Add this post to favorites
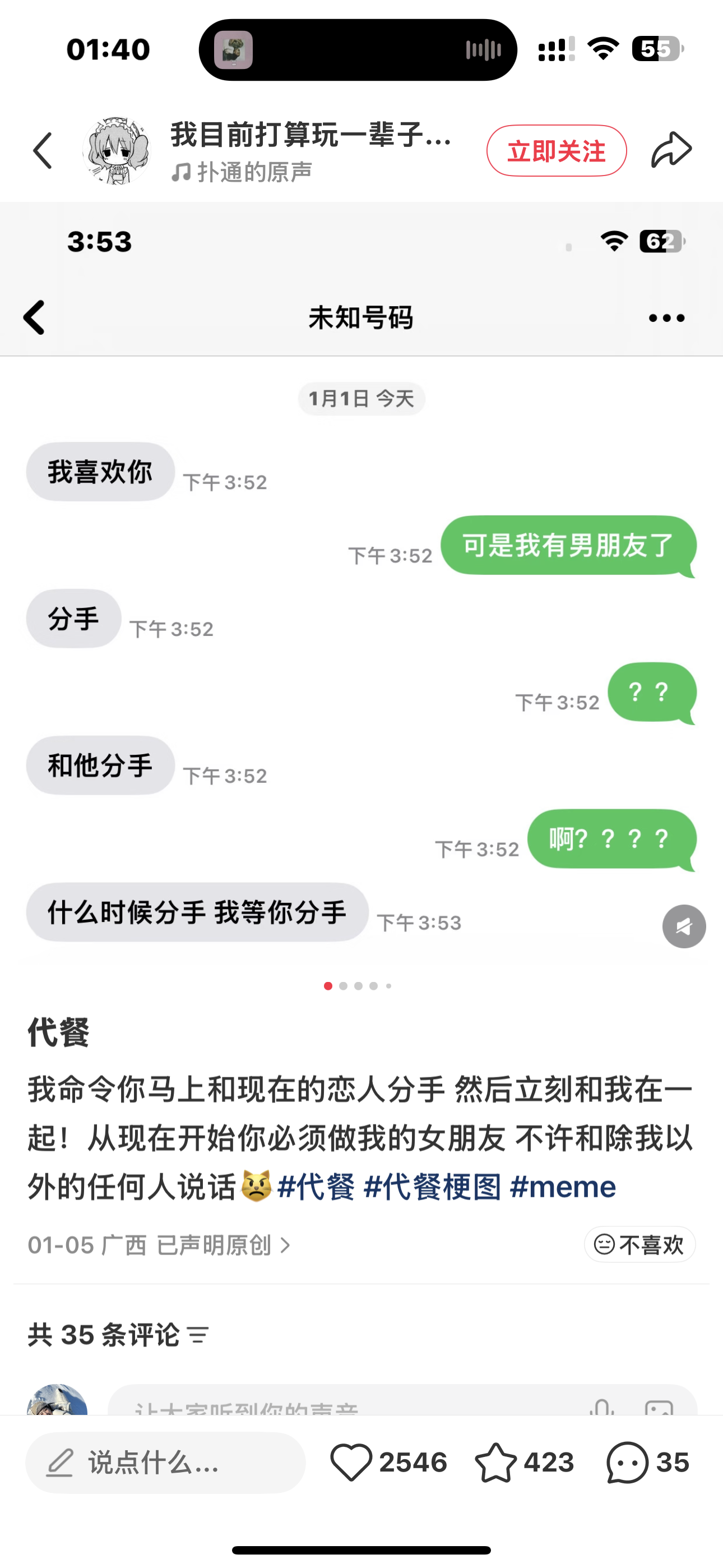The width and height of the screenshot is (723, 1568). pos(524,1462)
